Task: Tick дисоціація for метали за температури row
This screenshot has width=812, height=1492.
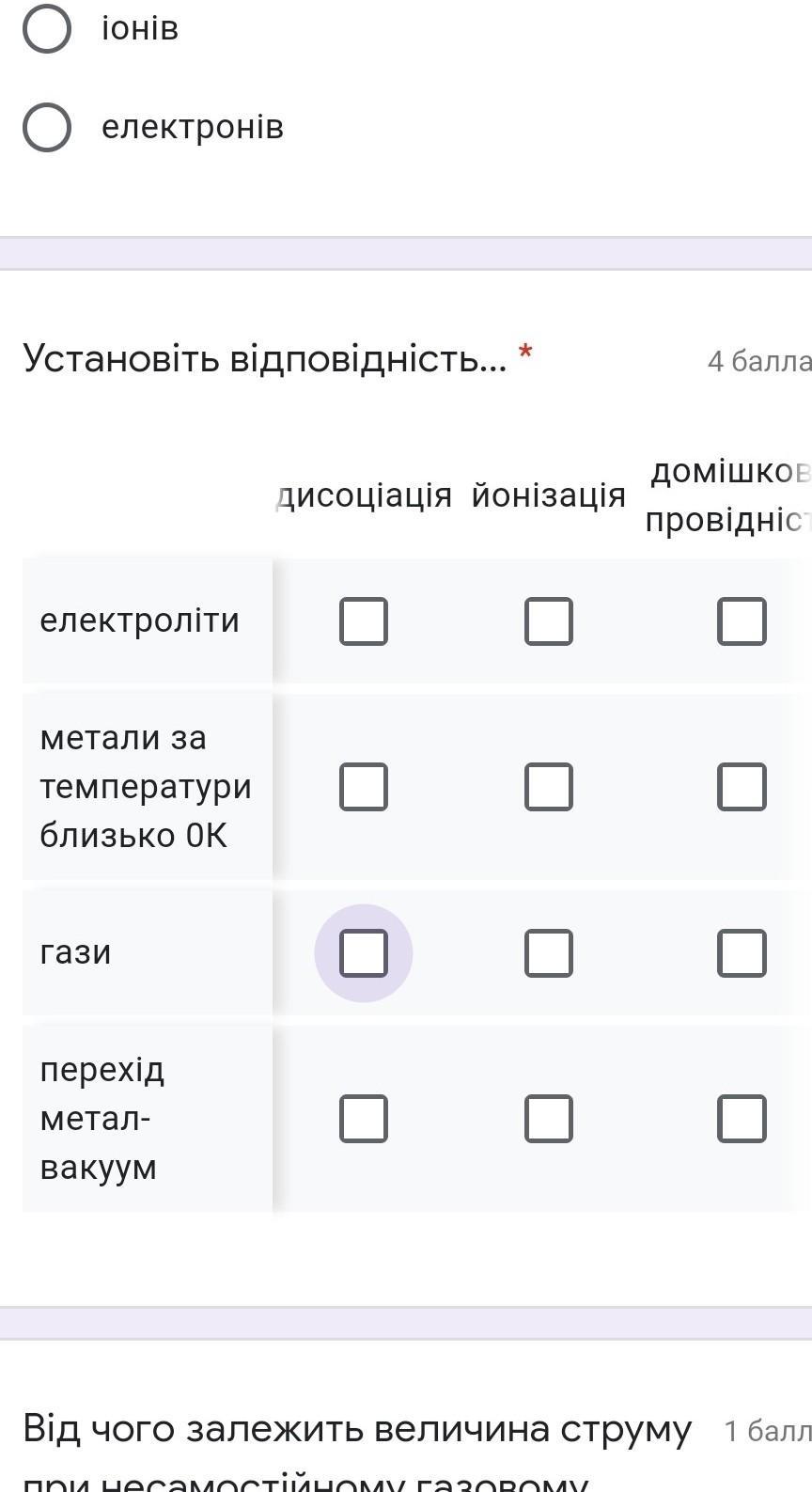Action: pos(364,787)
